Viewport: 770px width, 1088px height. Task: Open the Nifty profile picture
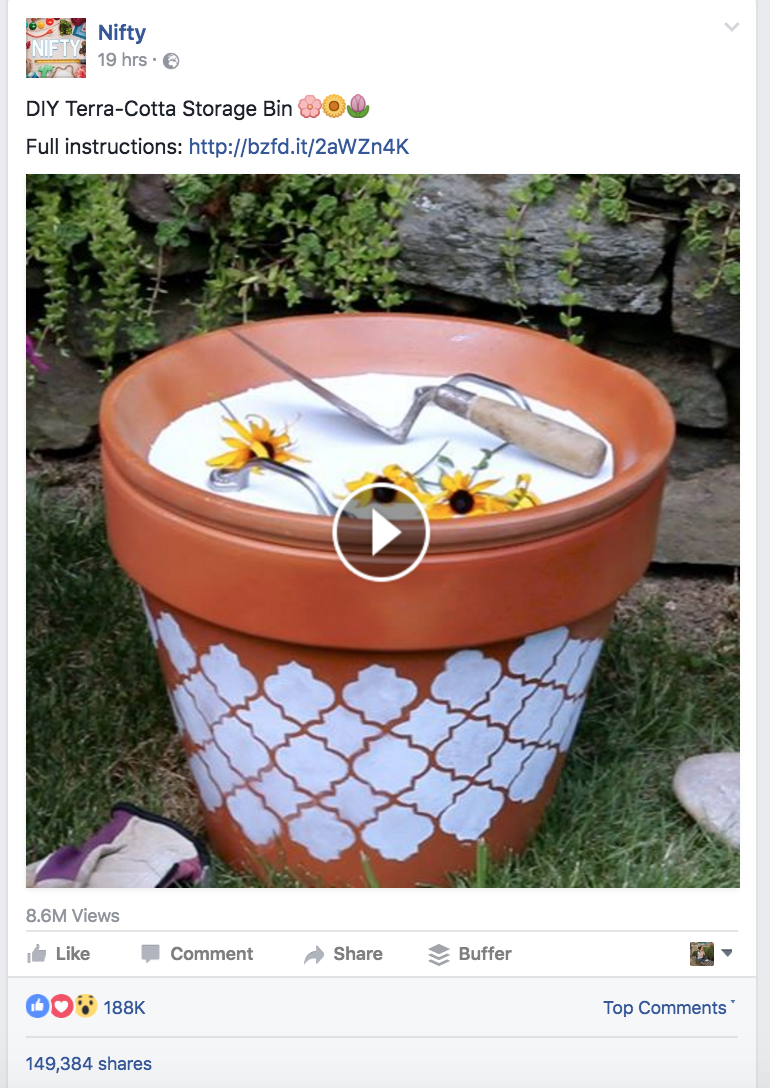coord(56,48)
